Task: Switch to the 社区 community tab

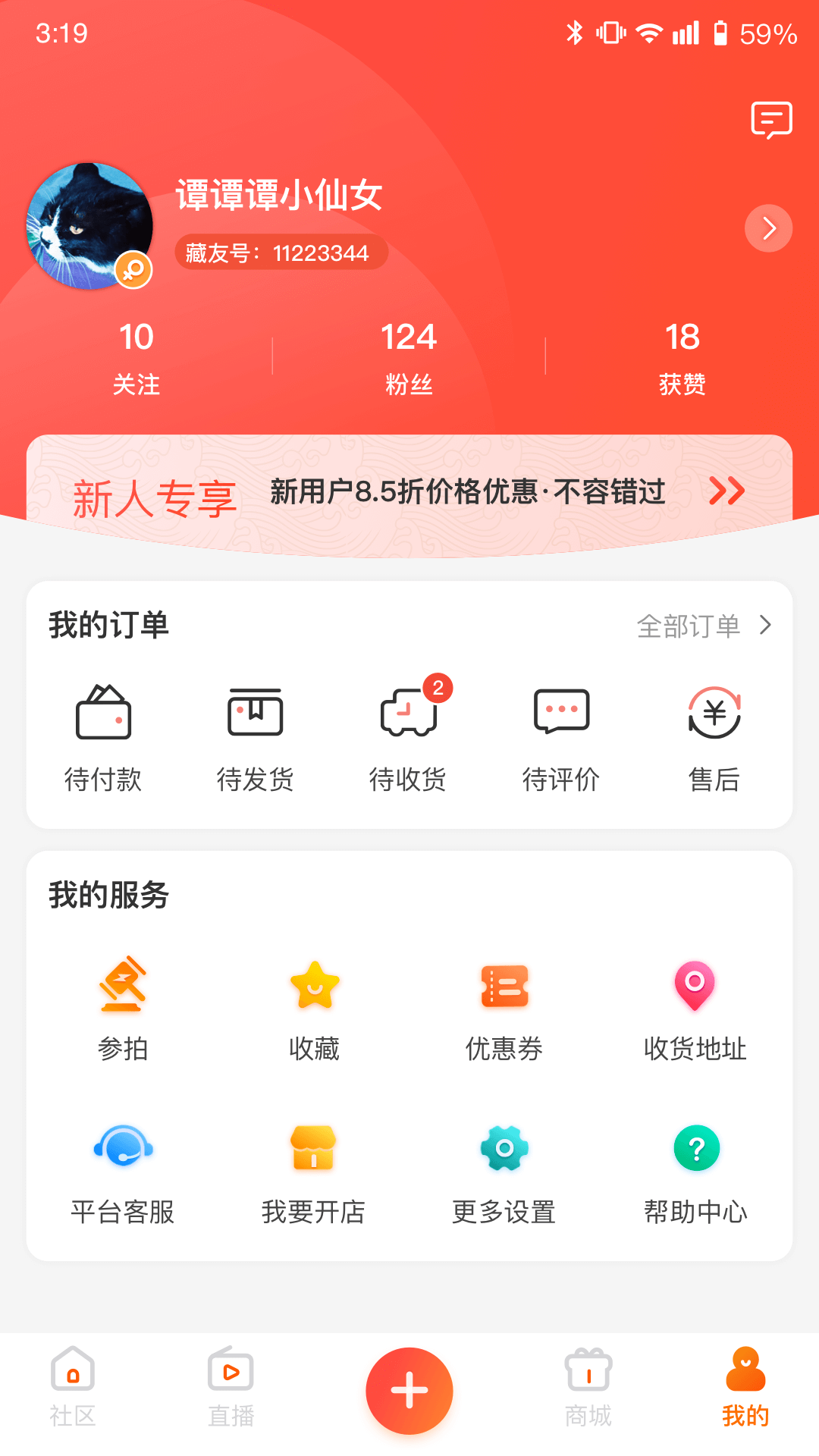Action: 73,1386
